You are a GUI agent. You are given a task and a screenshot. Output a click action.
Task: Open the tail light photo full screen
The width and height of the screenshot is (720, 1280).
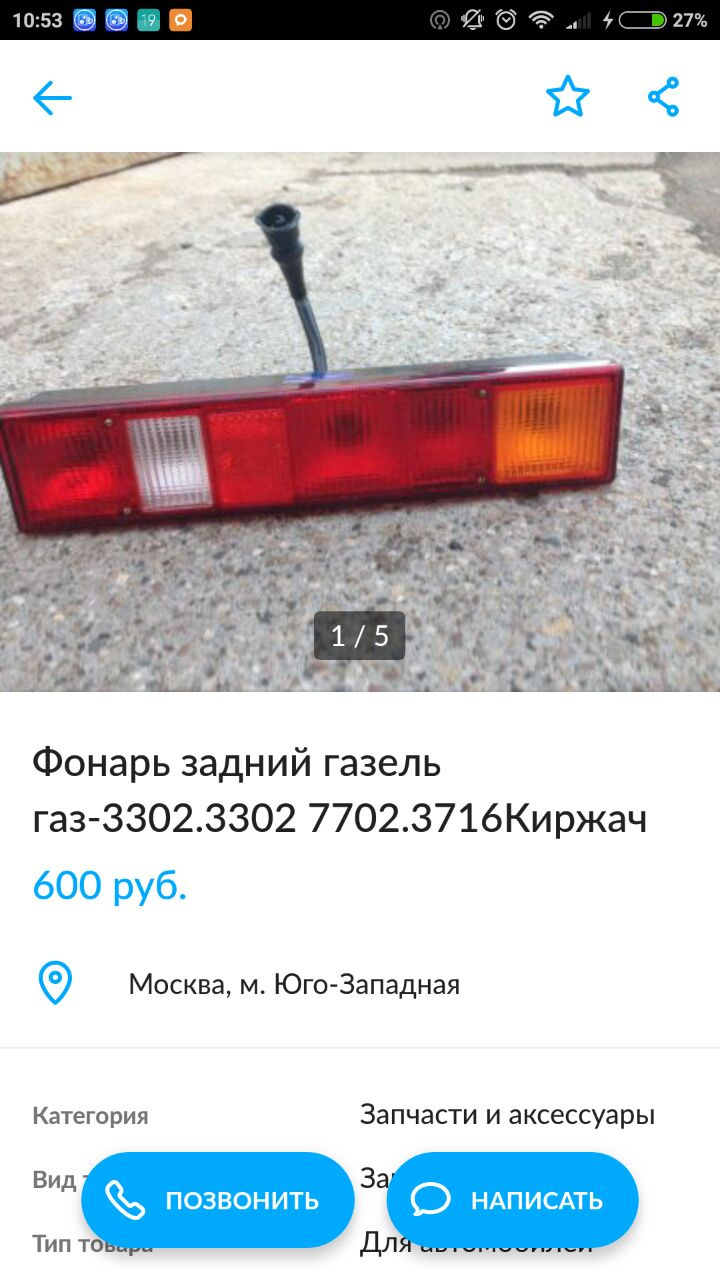(360, 420)
